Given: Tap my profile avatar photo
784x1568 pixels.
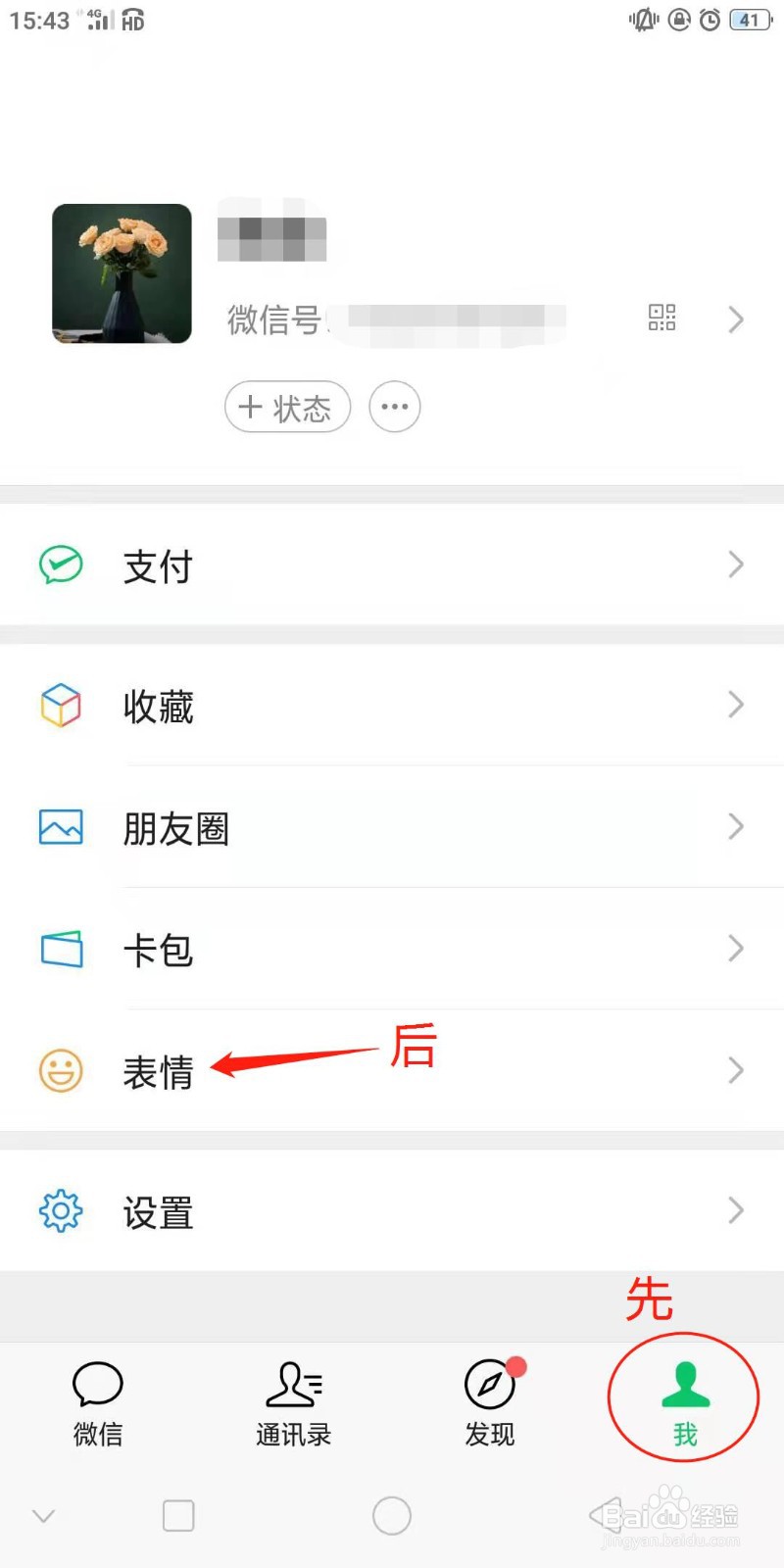Looking at the screenshot, I should point(122,273).
